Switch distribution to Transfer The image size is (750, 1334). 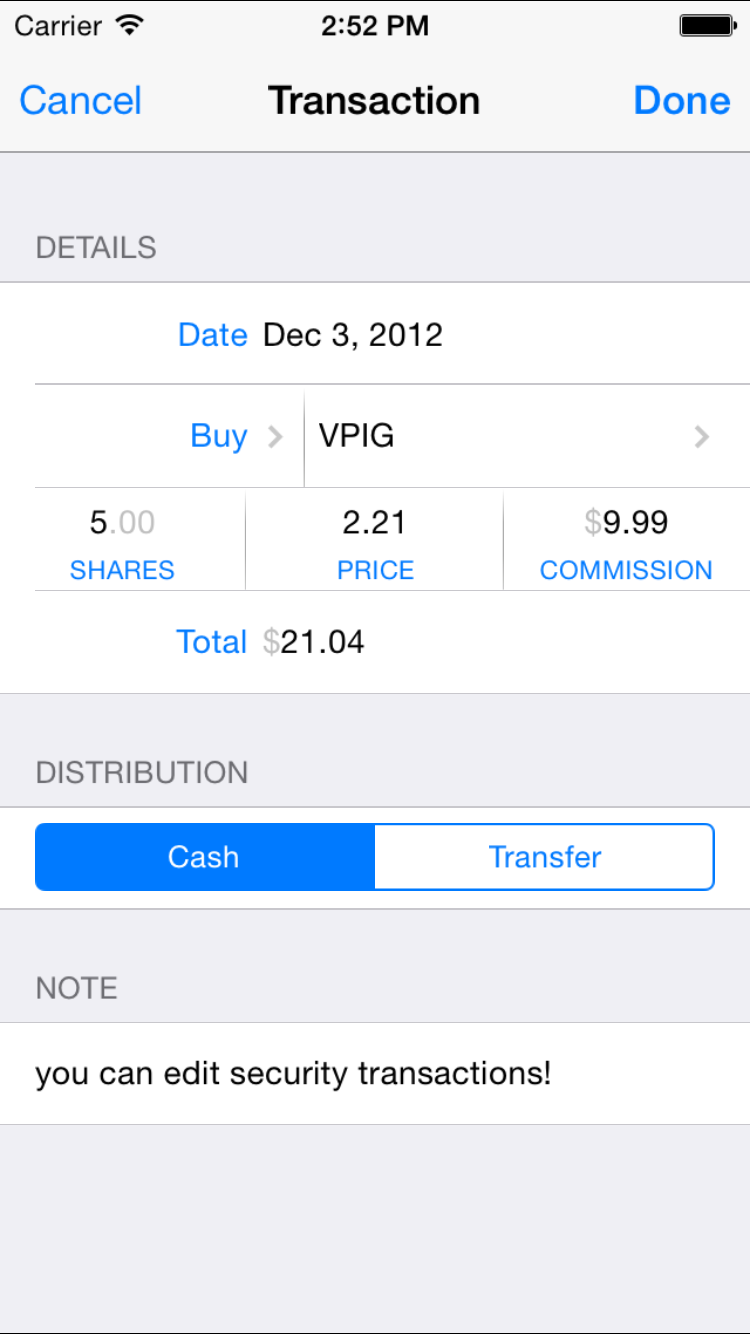pos(544,857)
